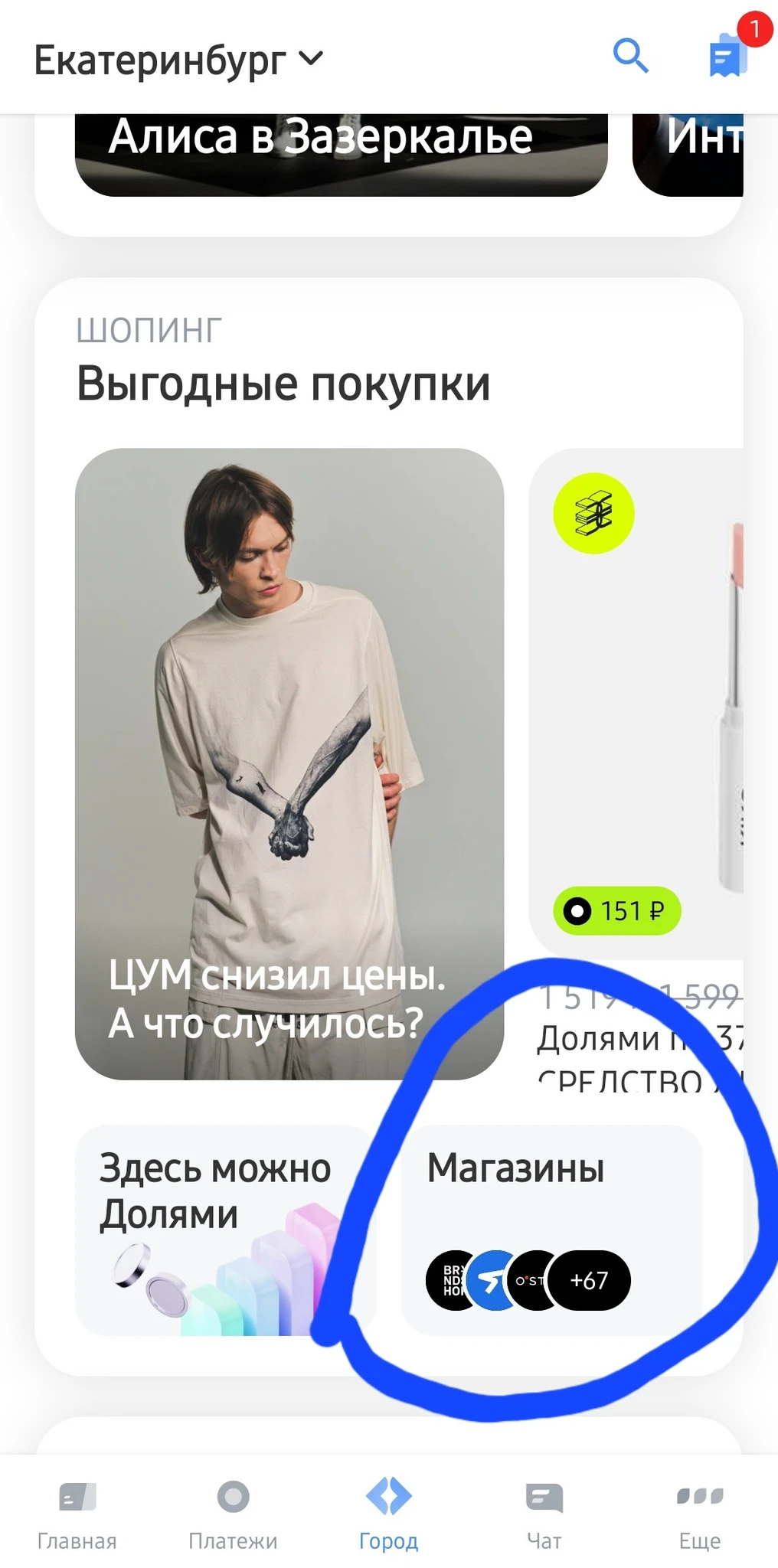This screenshot has height=1568, width=778.
Task: Open the ЦУМ снизил цены card
Action: (x=289, y=763)
